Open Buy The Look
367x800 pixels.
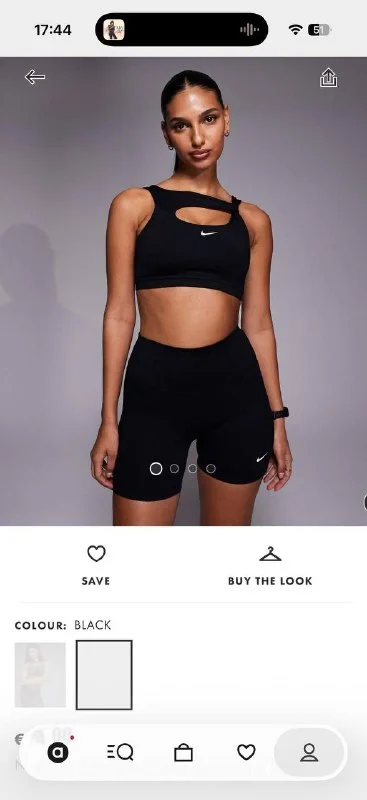[x=270, y=565]
